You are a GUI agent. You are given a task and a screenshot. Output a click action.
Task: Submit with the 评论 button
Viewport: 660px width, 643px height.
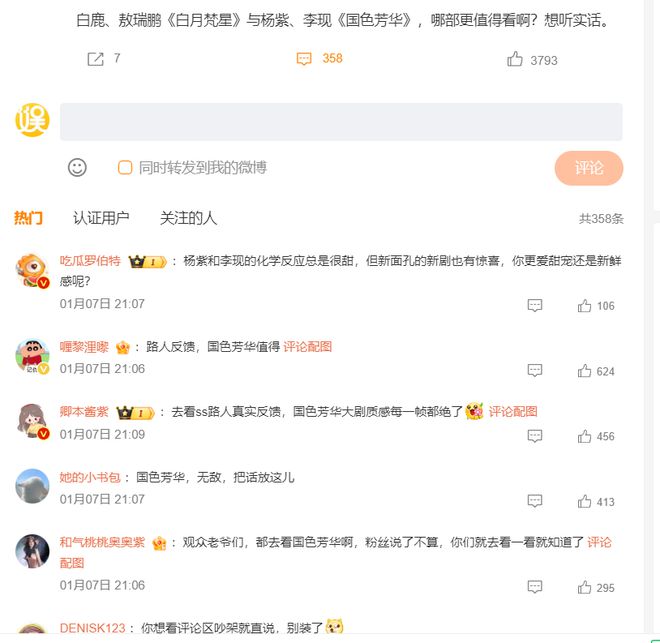tap(588, 167)
